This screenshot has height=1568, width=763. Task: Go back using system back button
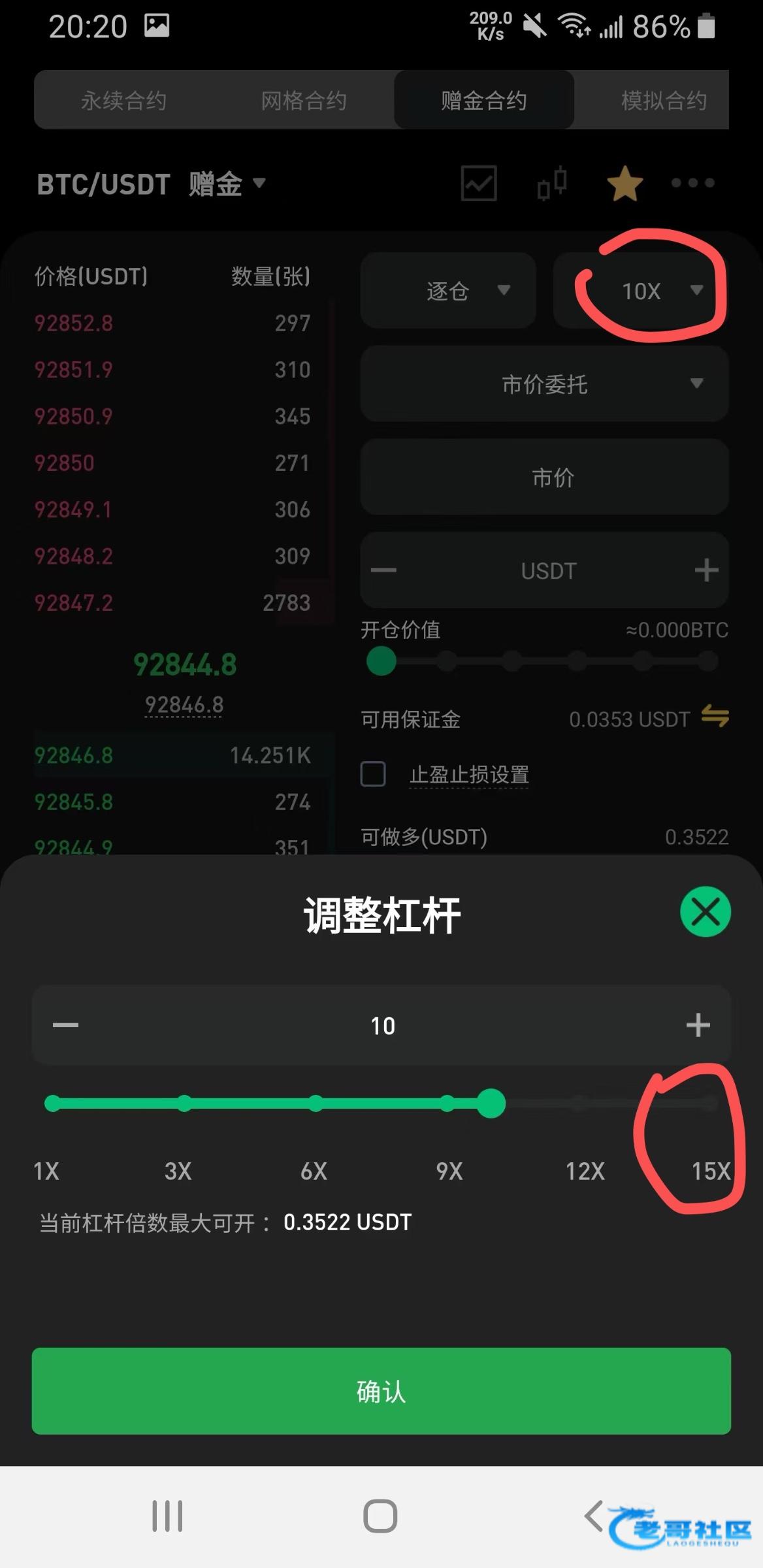(x=594, y=1515)
